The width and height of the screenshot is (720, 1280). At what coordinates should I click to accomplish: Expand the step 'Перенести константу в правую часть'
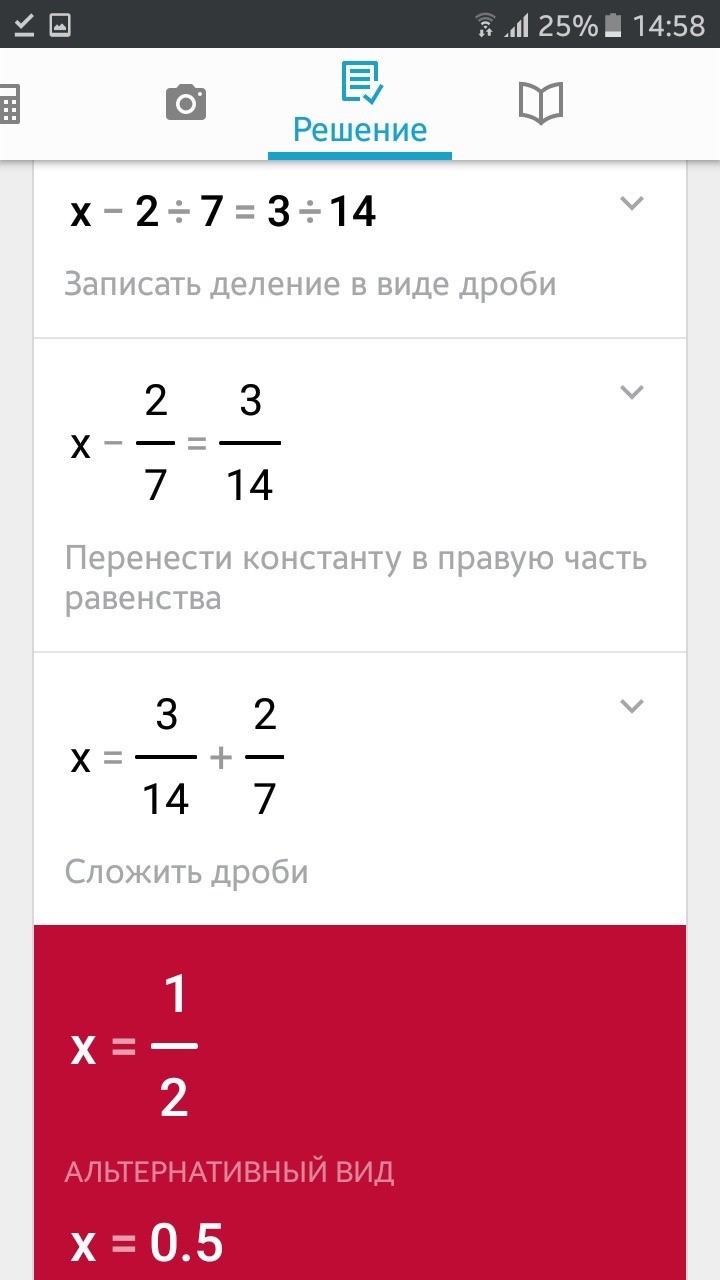coord(631,392)
